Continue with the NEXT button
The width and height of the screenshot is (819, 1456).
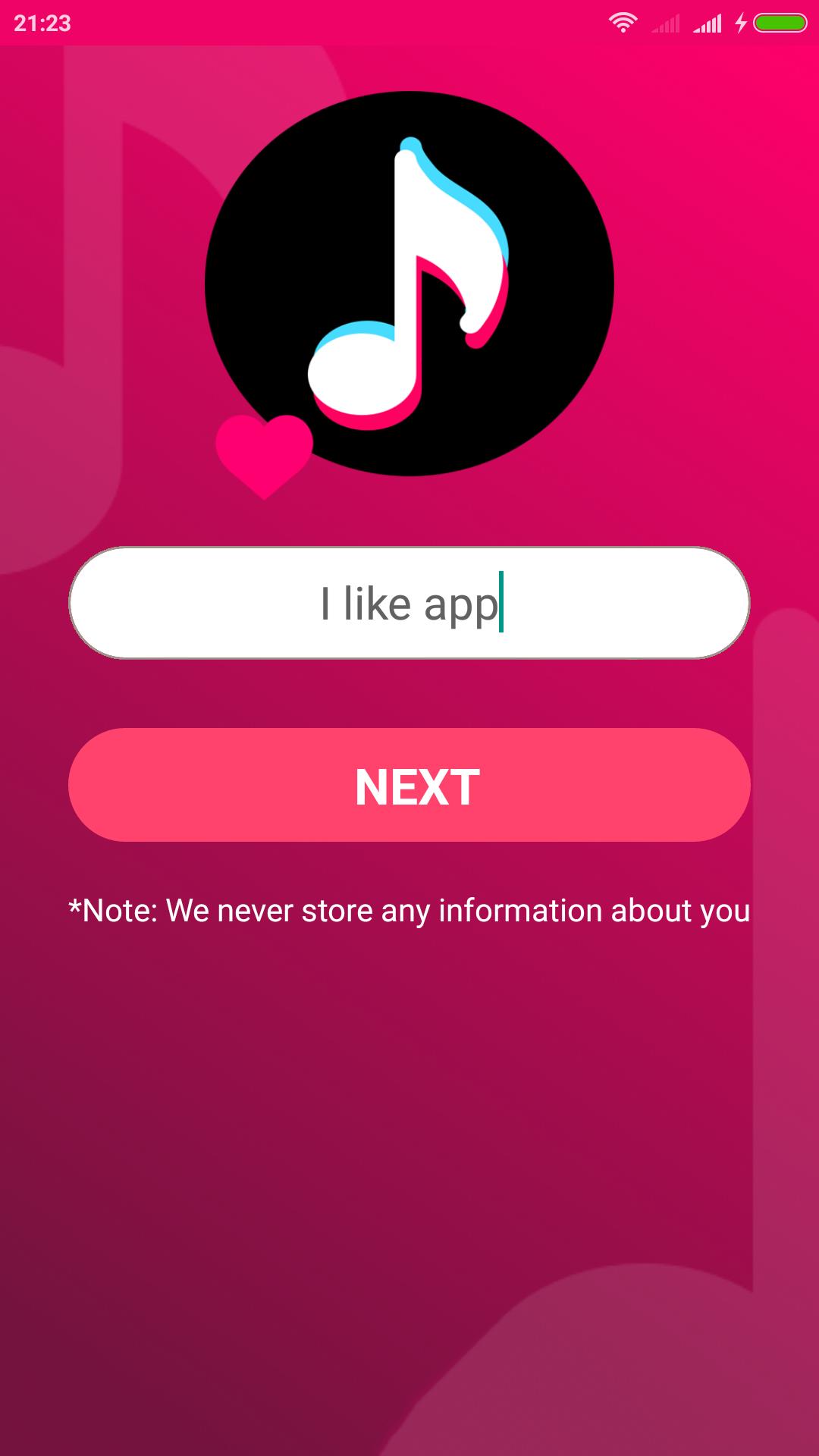(x=409, y=785)
